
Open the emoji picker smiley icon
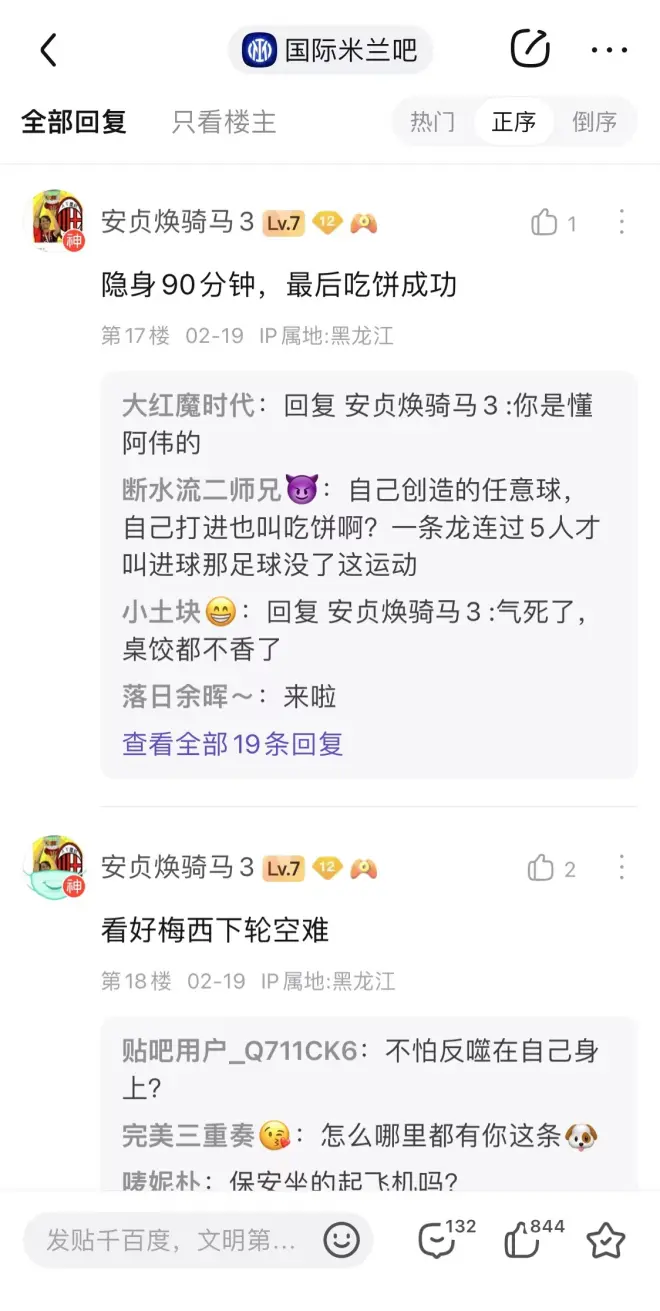341,1241
